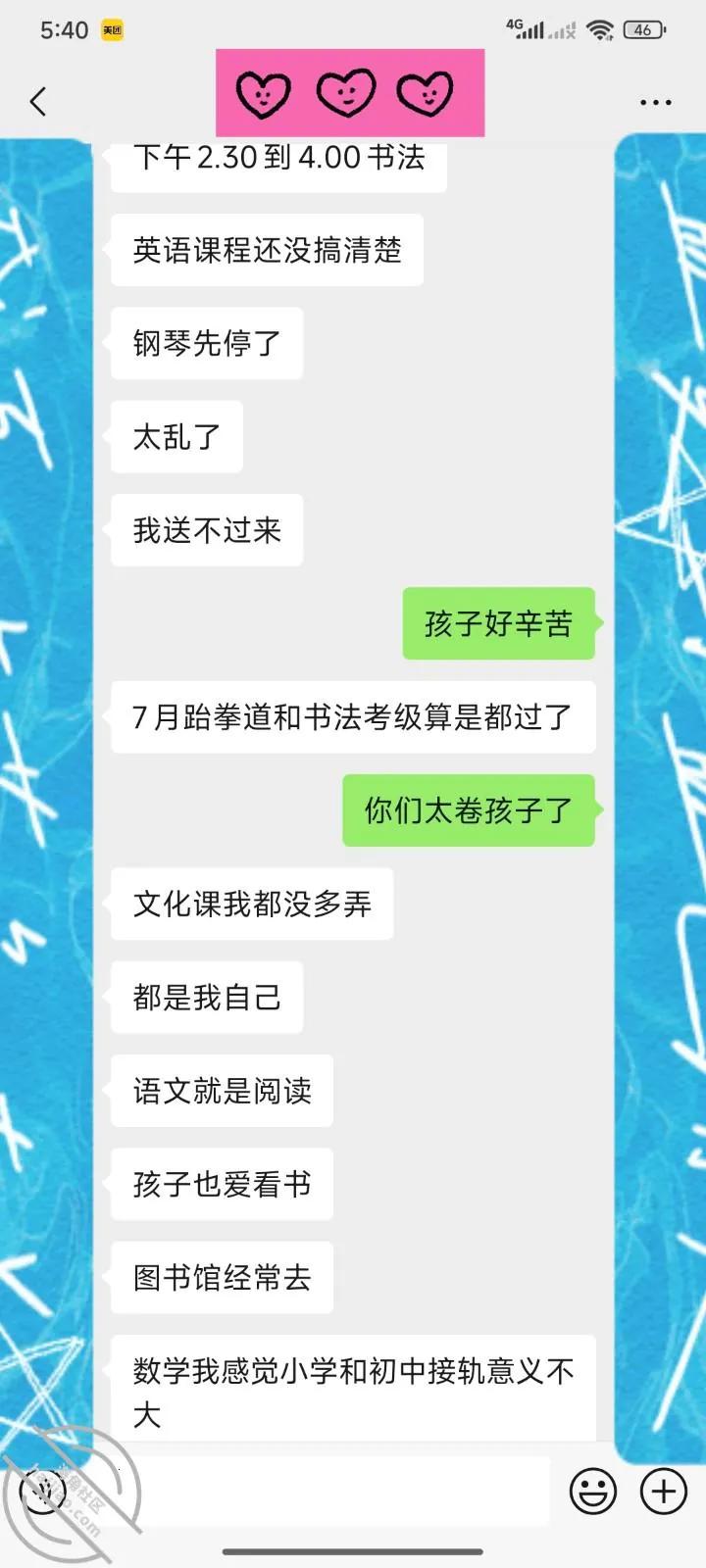The width and height of the screenshot is (706, 1568).
Task: Open the plus attachment menu
Action: [664, 1492]
